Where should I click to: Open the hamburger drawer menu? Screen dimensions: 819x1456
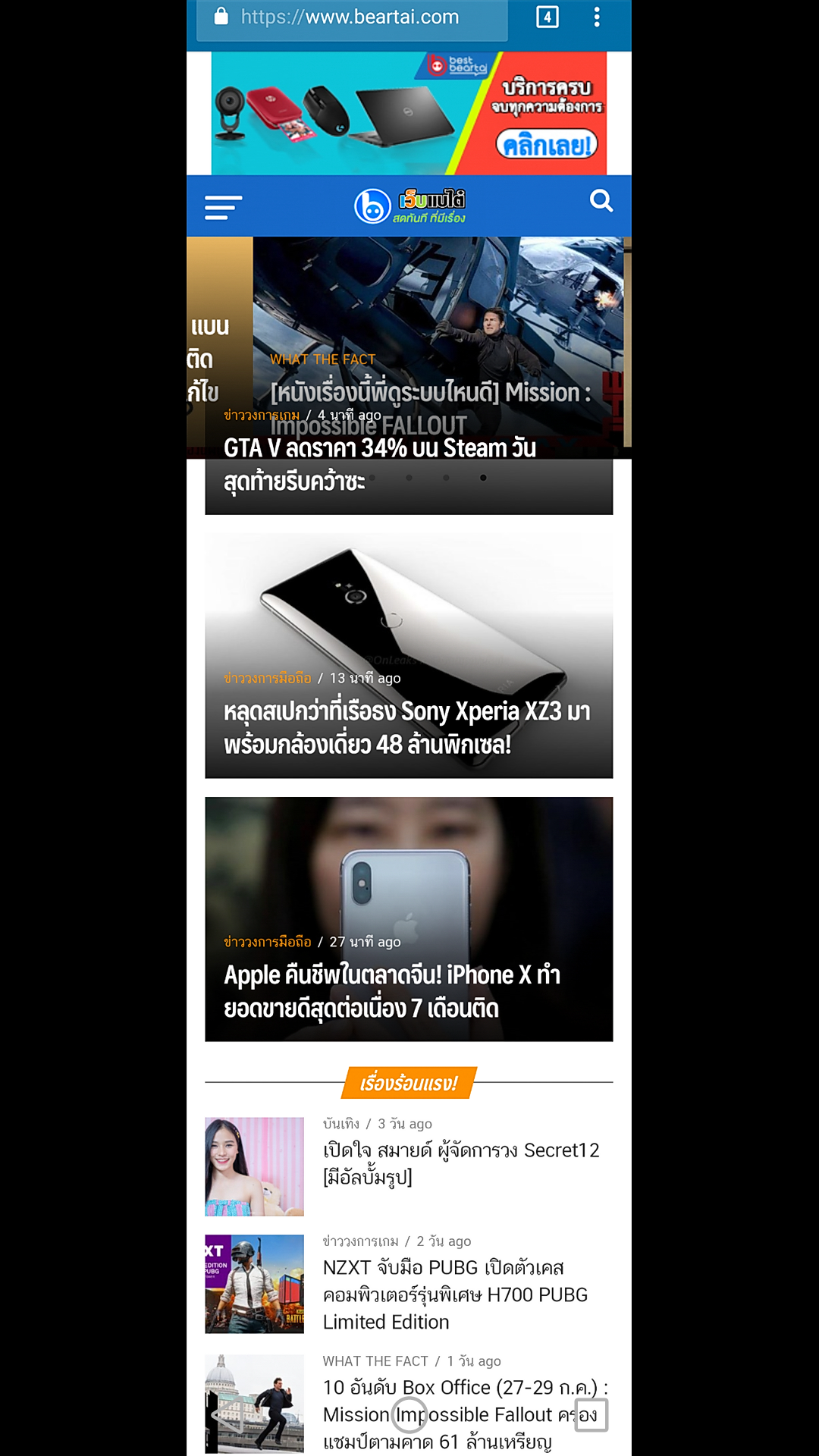pyautogui.click(x=223, y=206)
